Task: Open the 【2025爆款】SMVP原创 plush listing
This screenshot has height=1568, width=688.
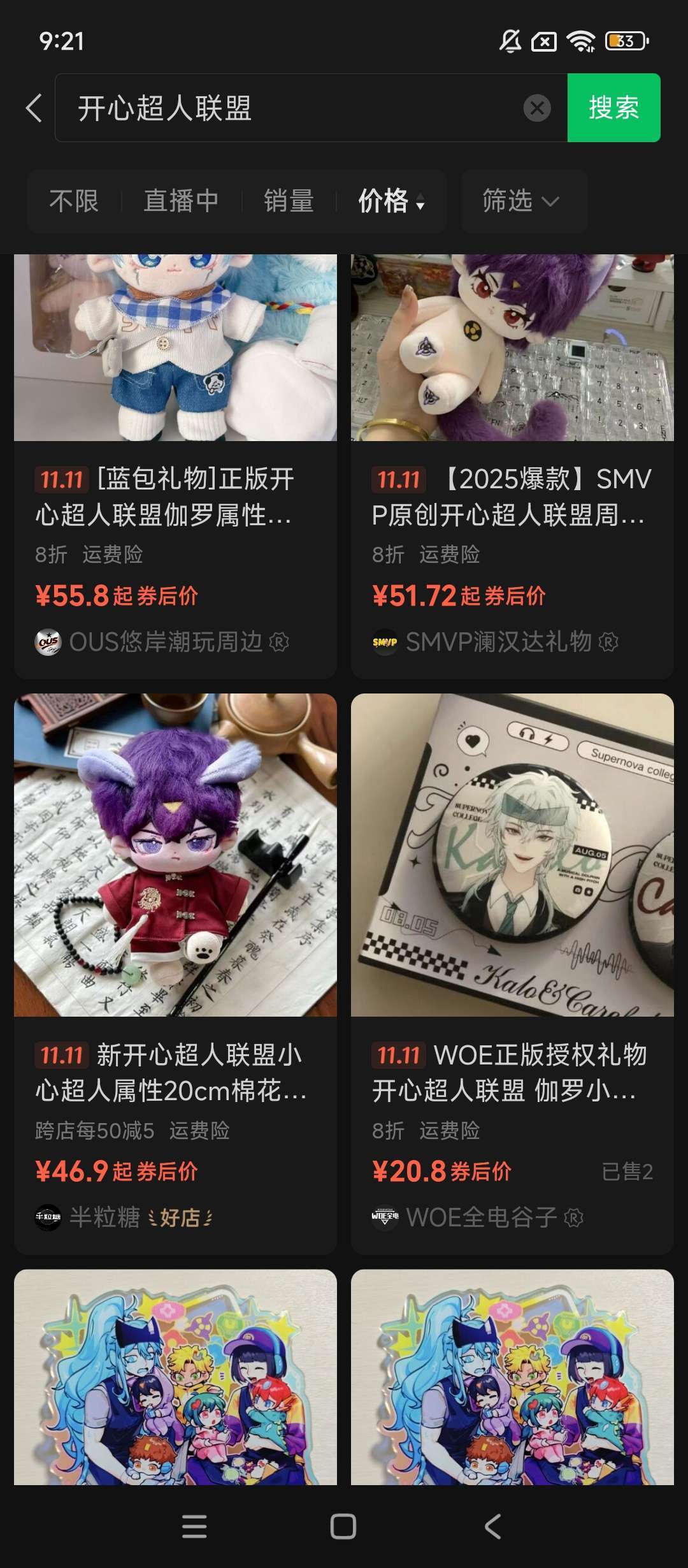Action: pos(512,497)
